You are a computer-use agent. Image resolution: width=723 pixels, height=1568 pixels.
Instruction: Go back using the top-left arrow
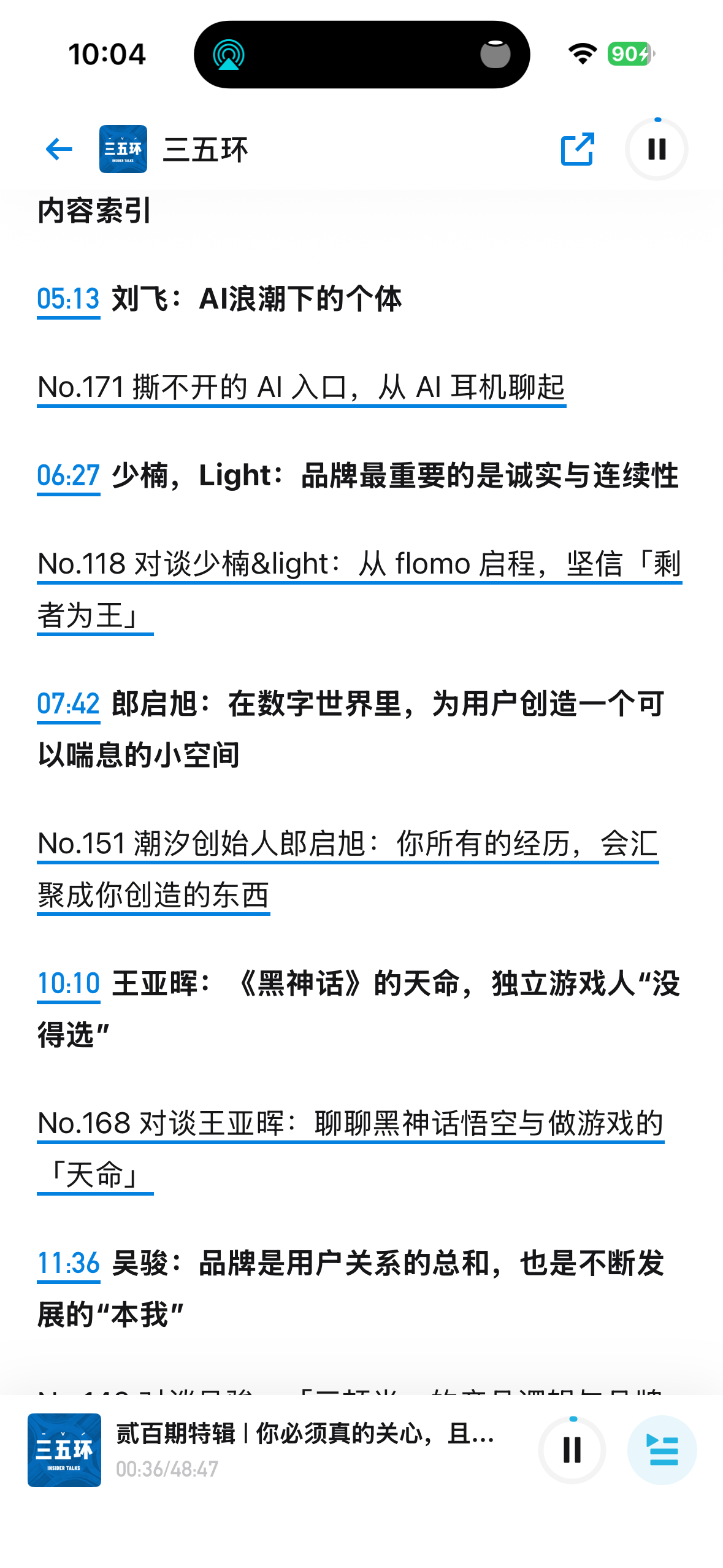click(59, 149)
